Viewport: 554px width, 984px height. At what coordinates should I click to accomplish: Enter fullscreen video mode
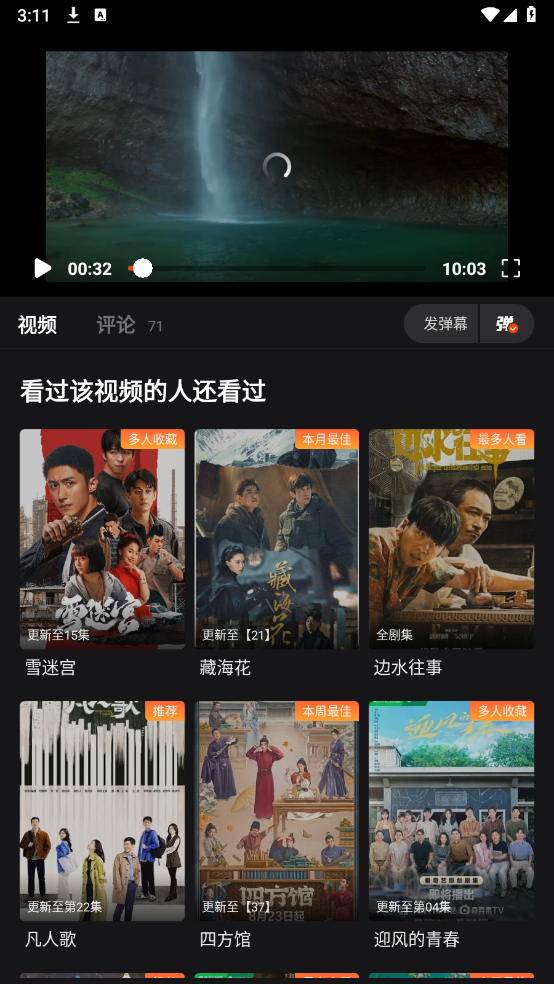[x=511, y=269]
